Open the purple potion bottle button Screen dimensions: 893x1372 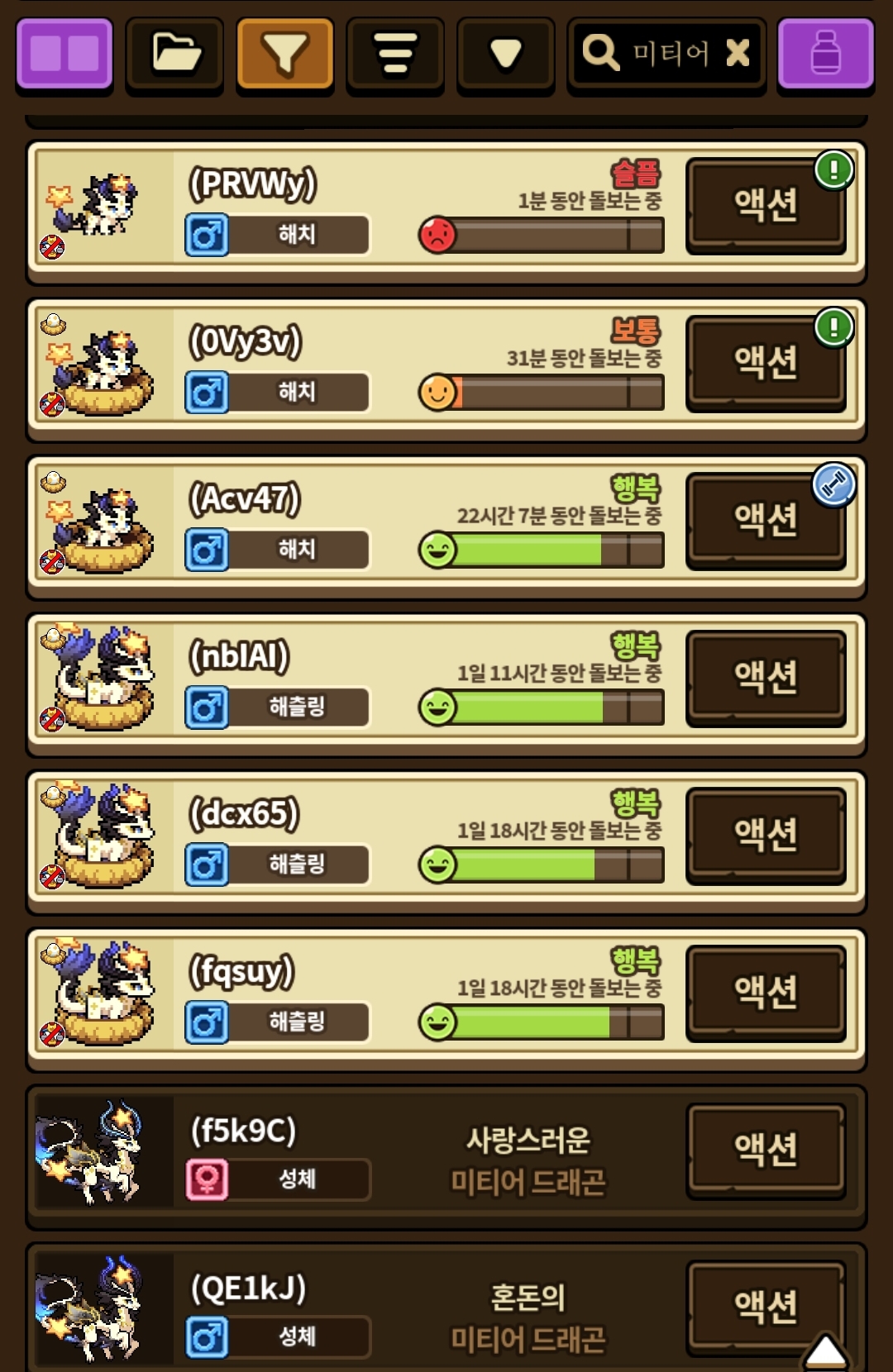pos(825,53)
